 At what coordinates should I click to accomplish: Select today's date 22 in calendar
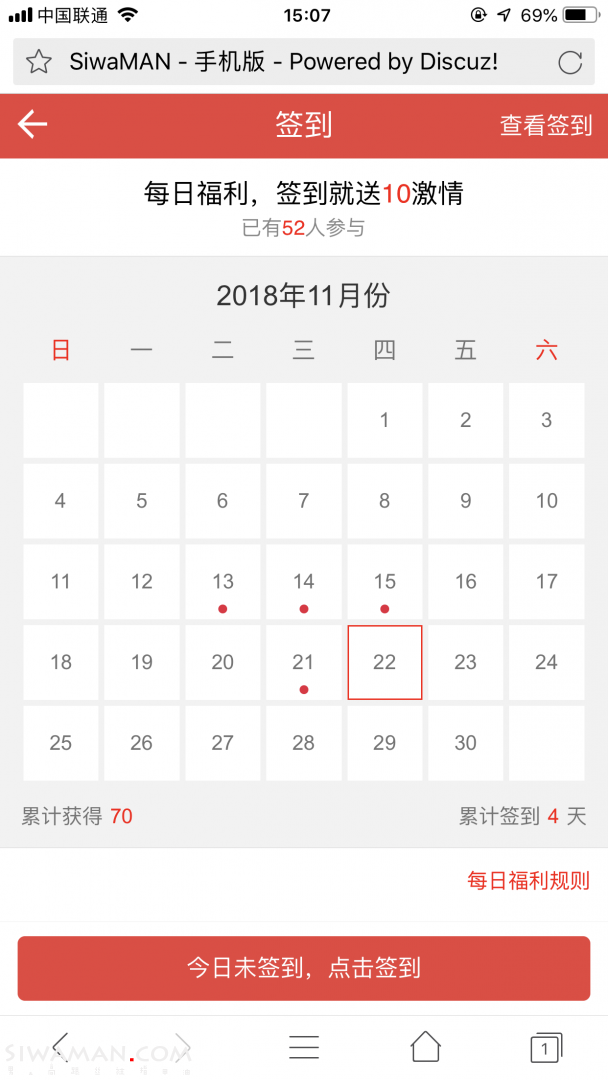click(385, 662)
